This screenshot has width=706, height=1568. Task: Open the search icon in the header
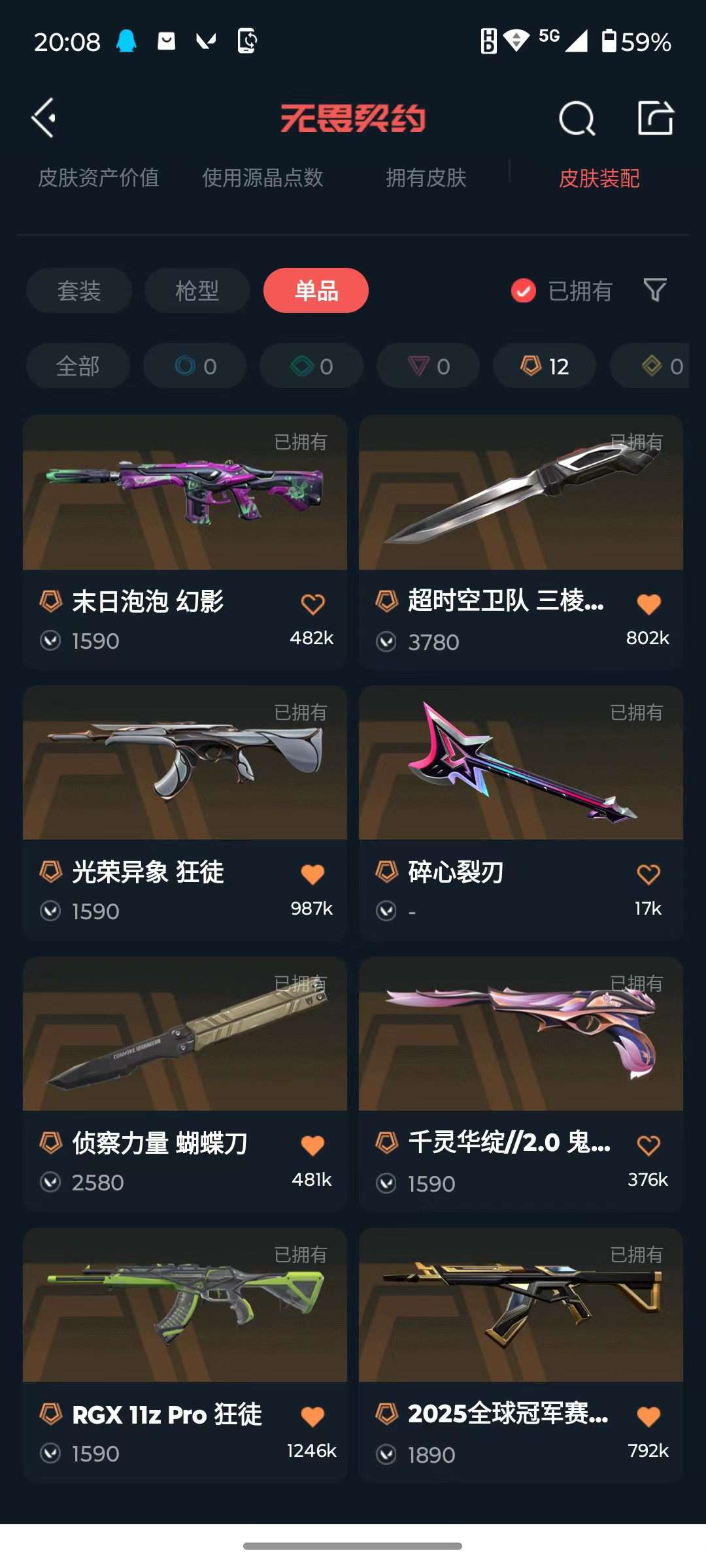point(577,118)
